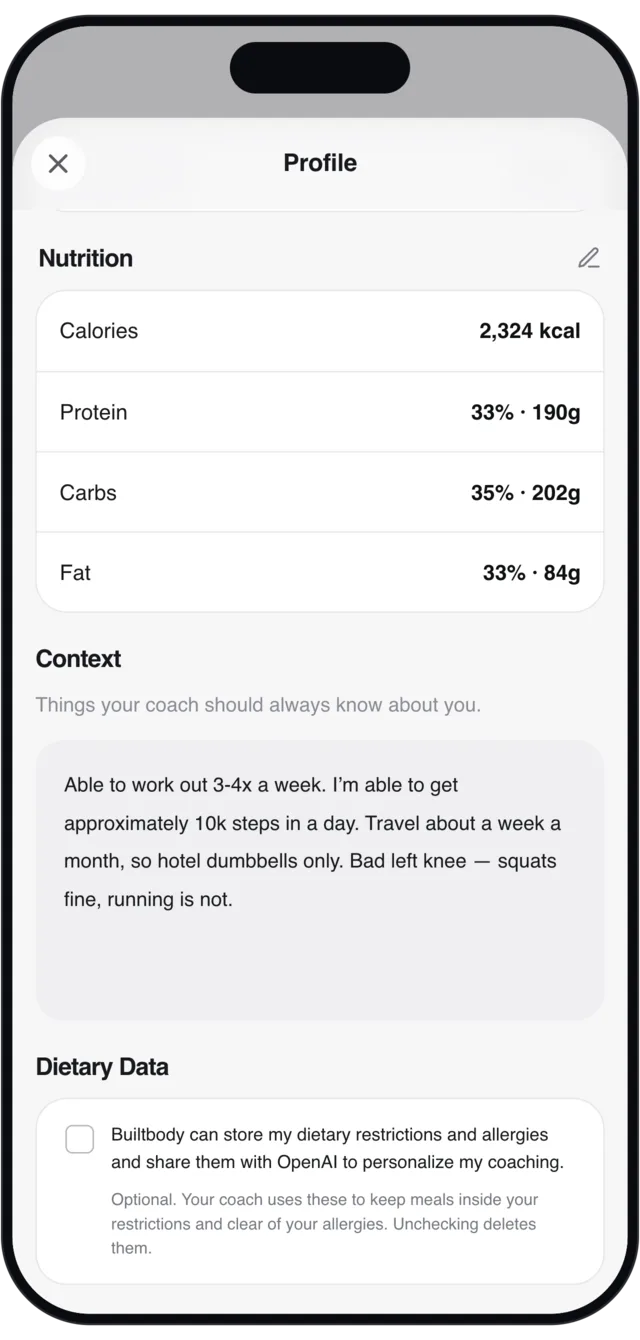
Task: Close the Profile sheet
Action: tap(58, 164)
